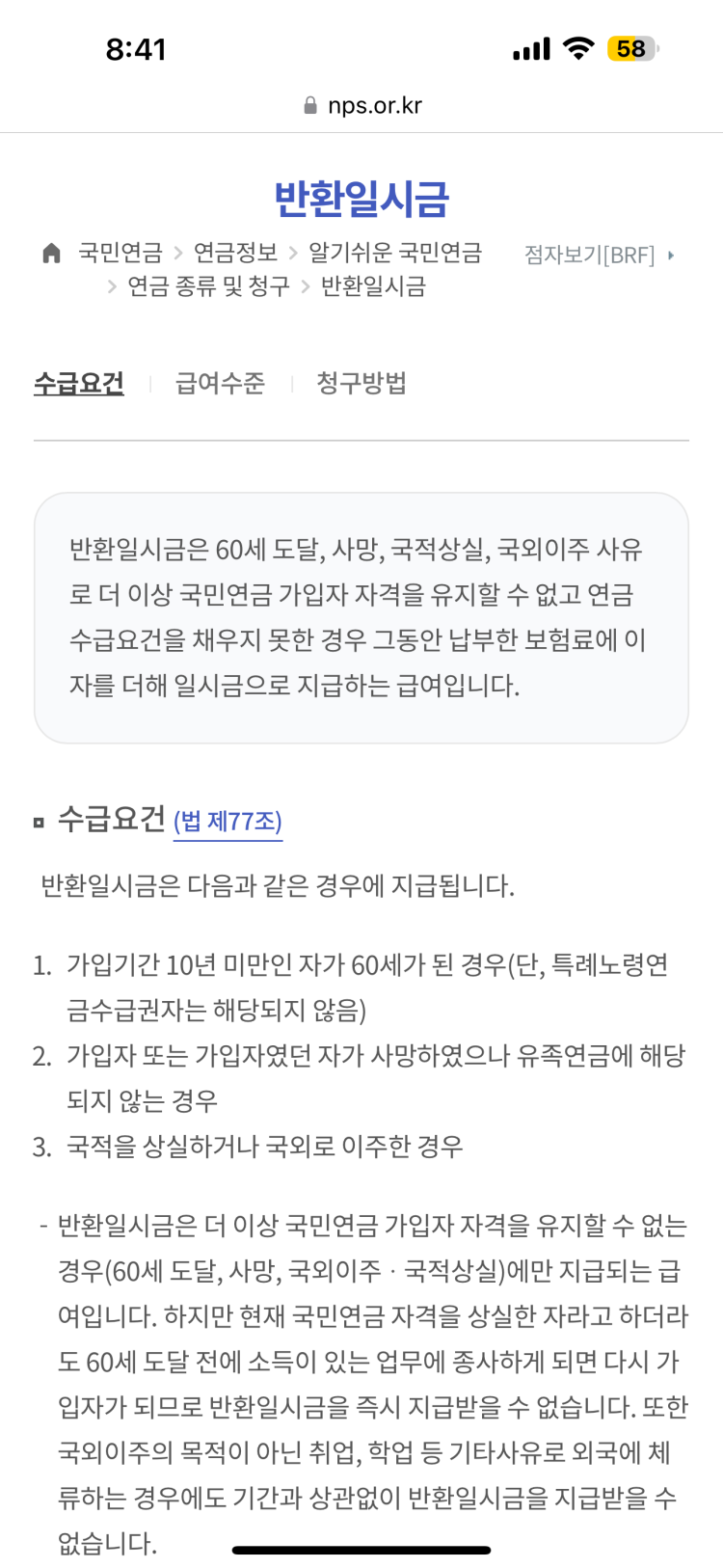
Task: Go to 연금 종류 및 청구 breadcrumb
Action: pyautogui.click(x=208, y=286)
